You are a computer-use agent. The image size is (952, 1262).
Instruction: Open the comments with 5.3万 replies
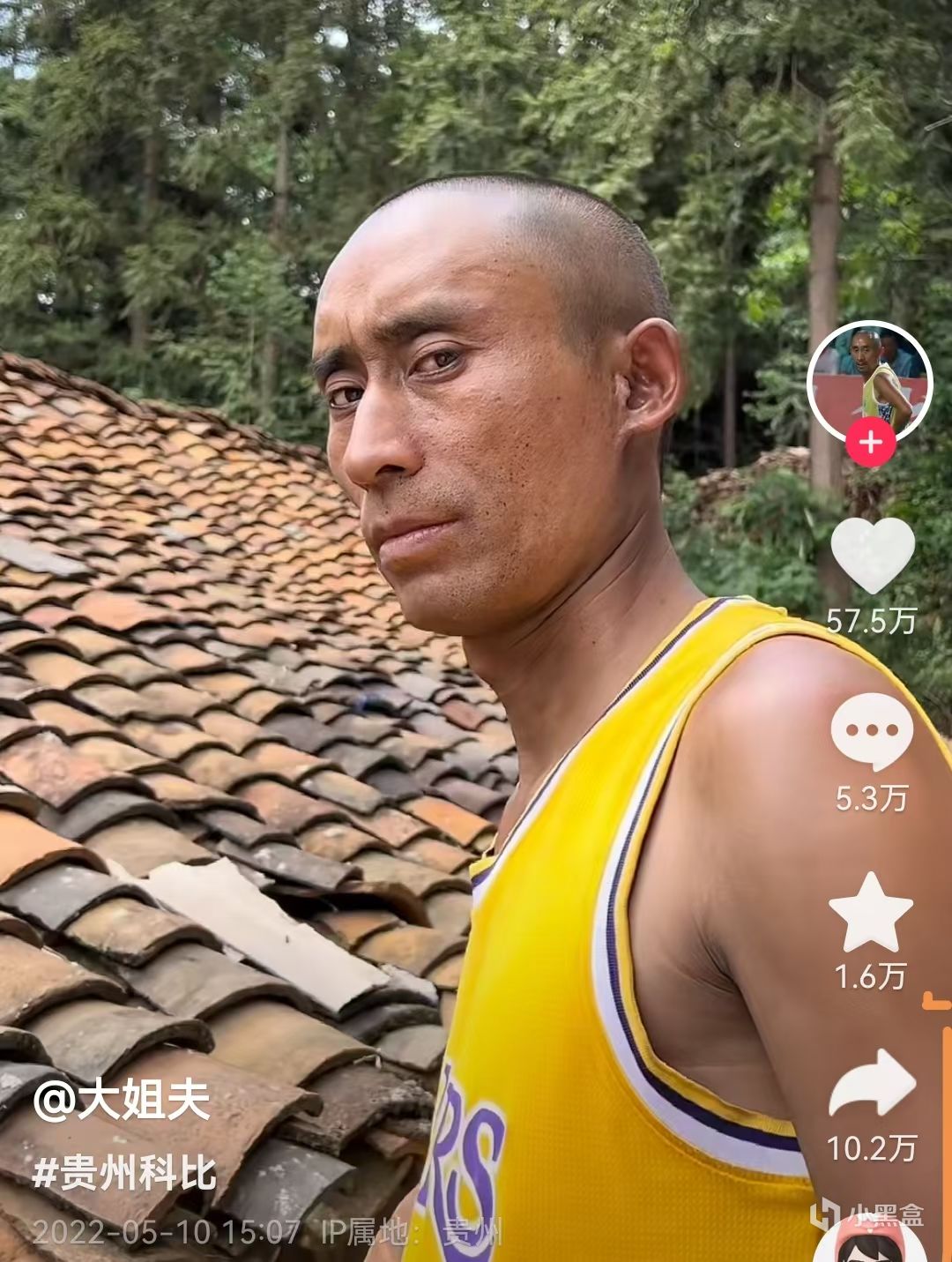(872, 731)
